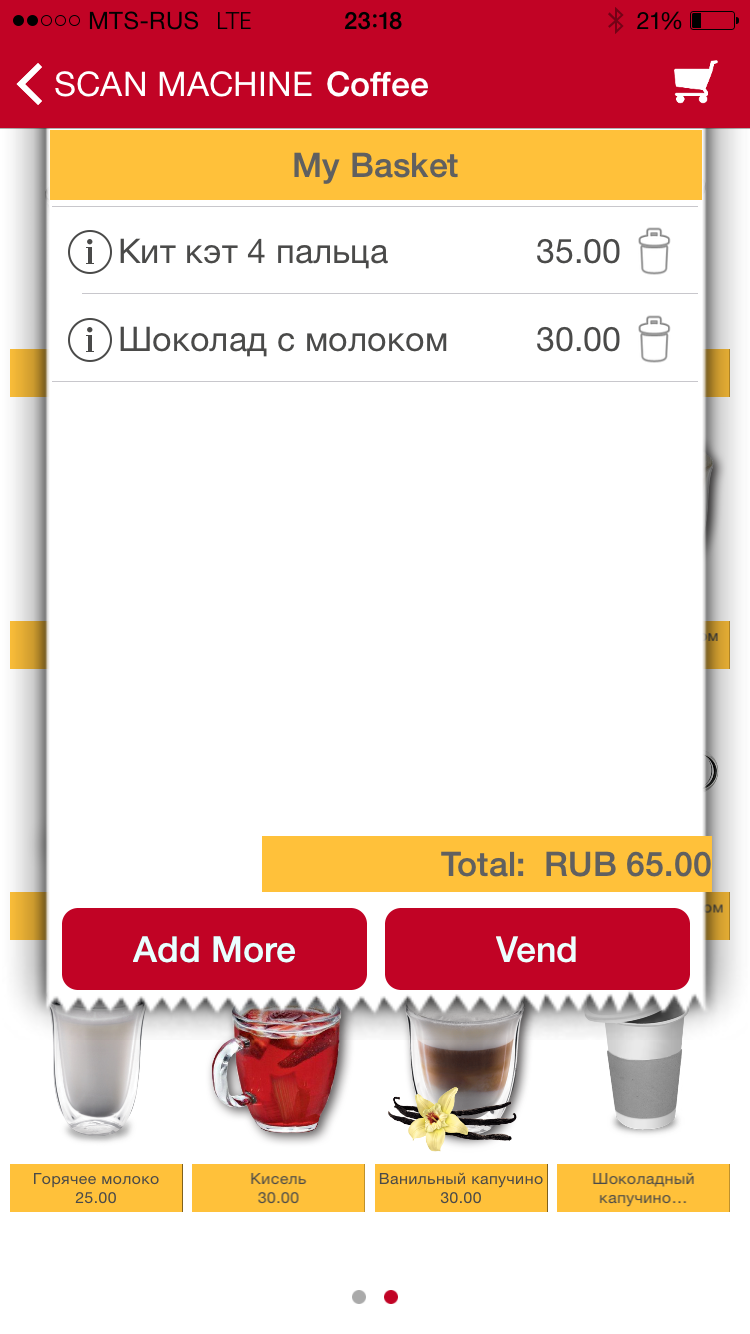Show info for Шоколад с молоком
The image size is (750, 1334).
89,341
